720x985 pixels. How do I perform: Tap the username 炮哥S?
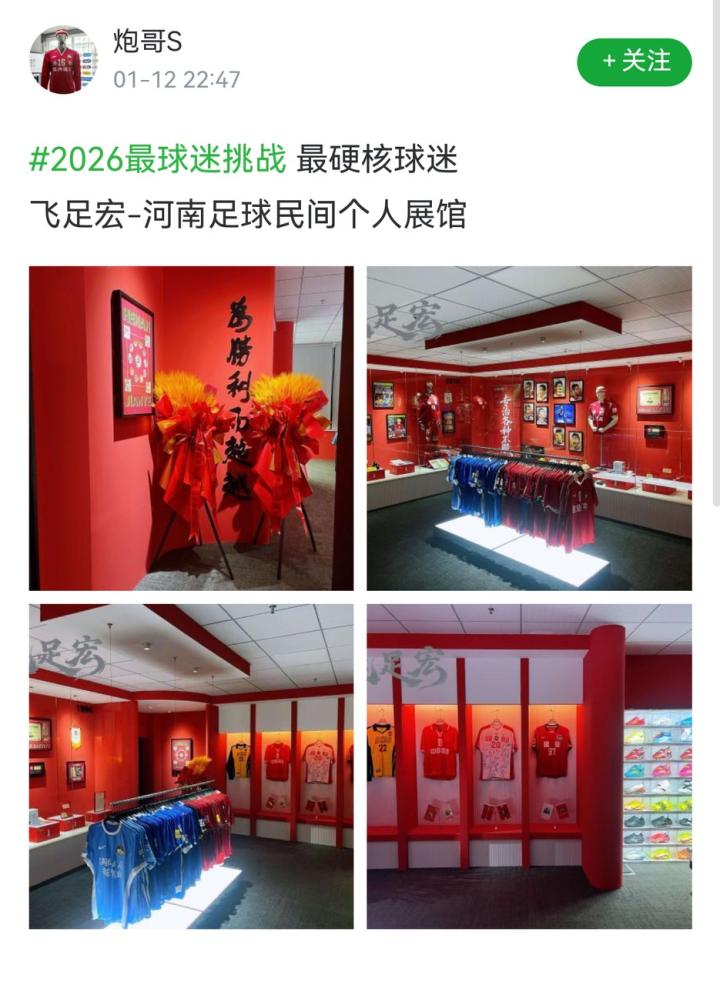(x=147, y=42)
